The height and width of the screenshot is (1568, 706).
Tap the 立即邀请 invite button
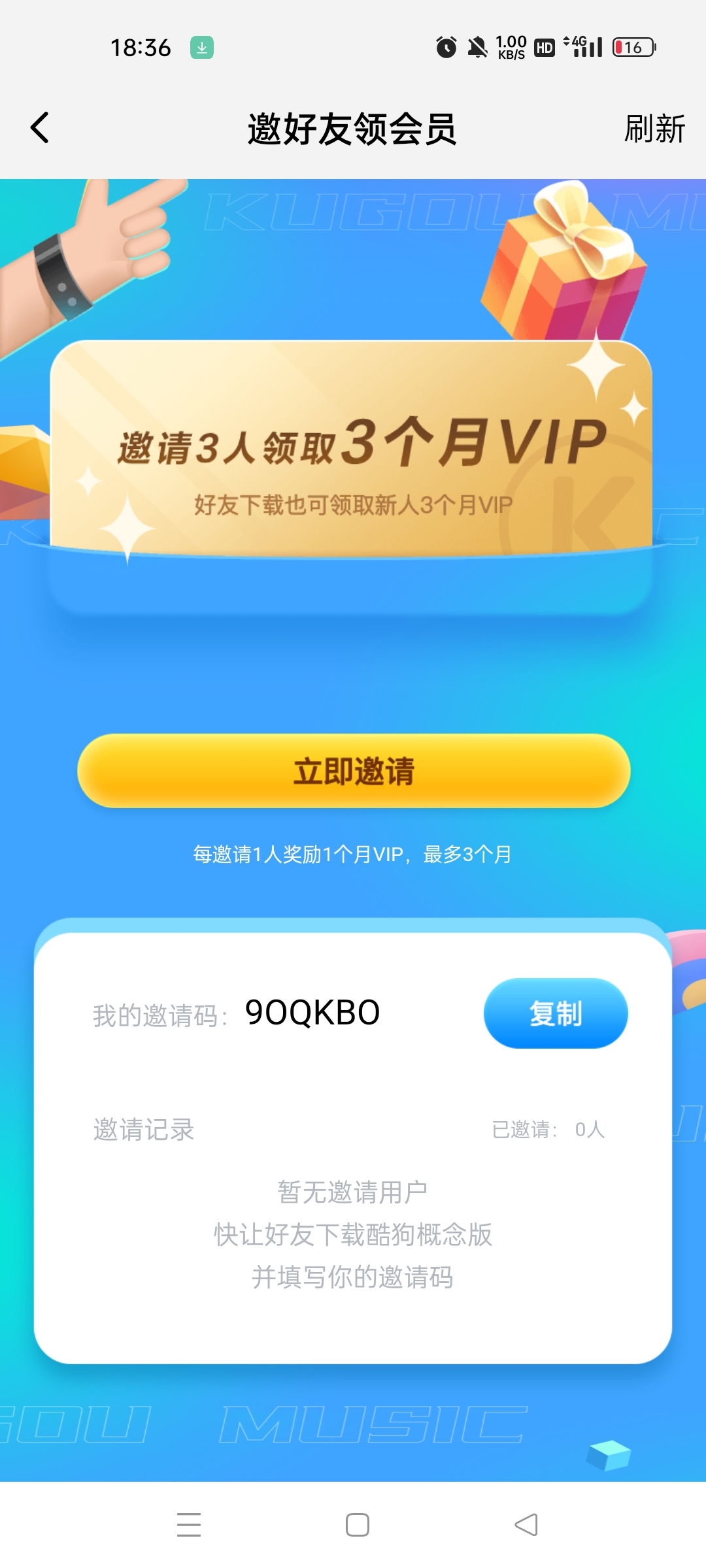(354, 771)
